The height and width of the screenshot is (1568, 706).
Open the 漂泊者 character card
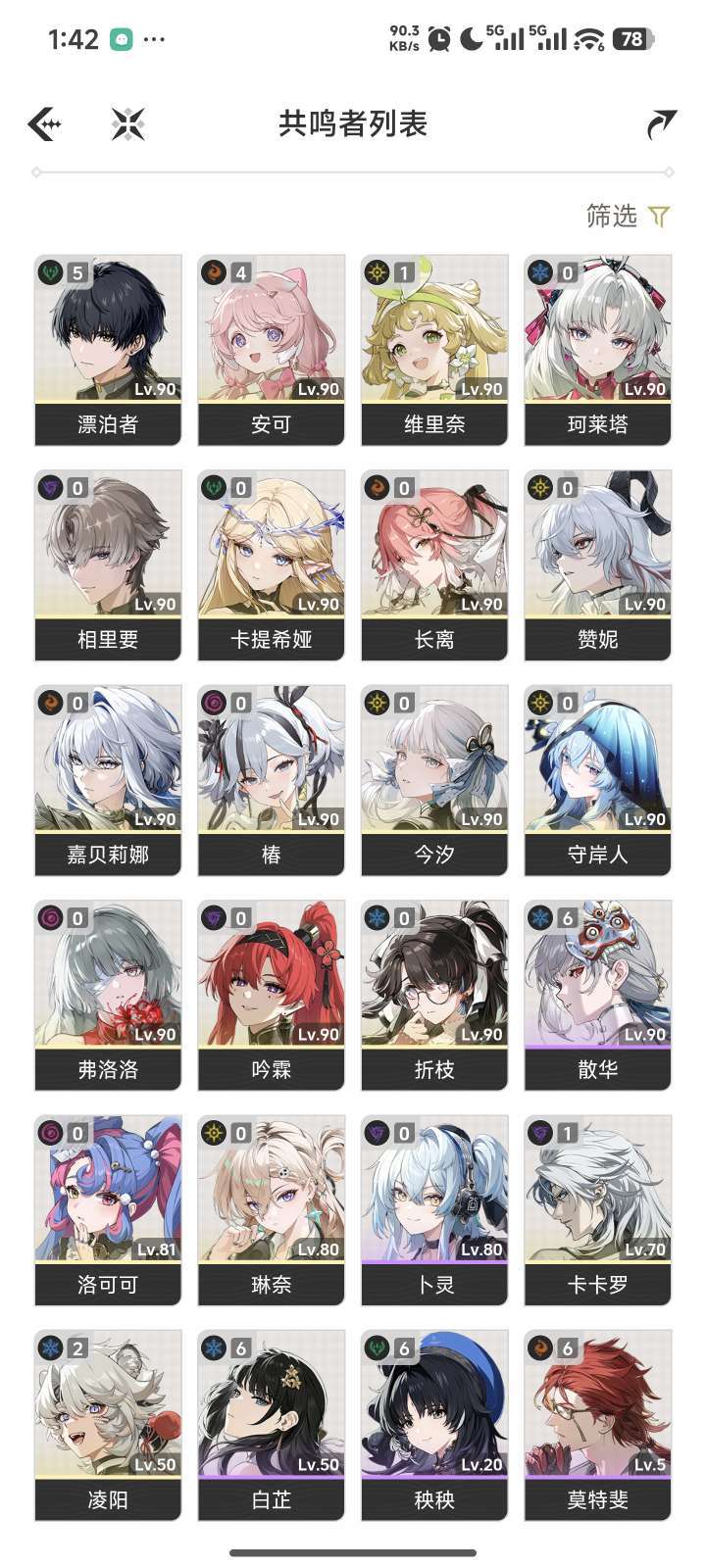coord(108,350)
